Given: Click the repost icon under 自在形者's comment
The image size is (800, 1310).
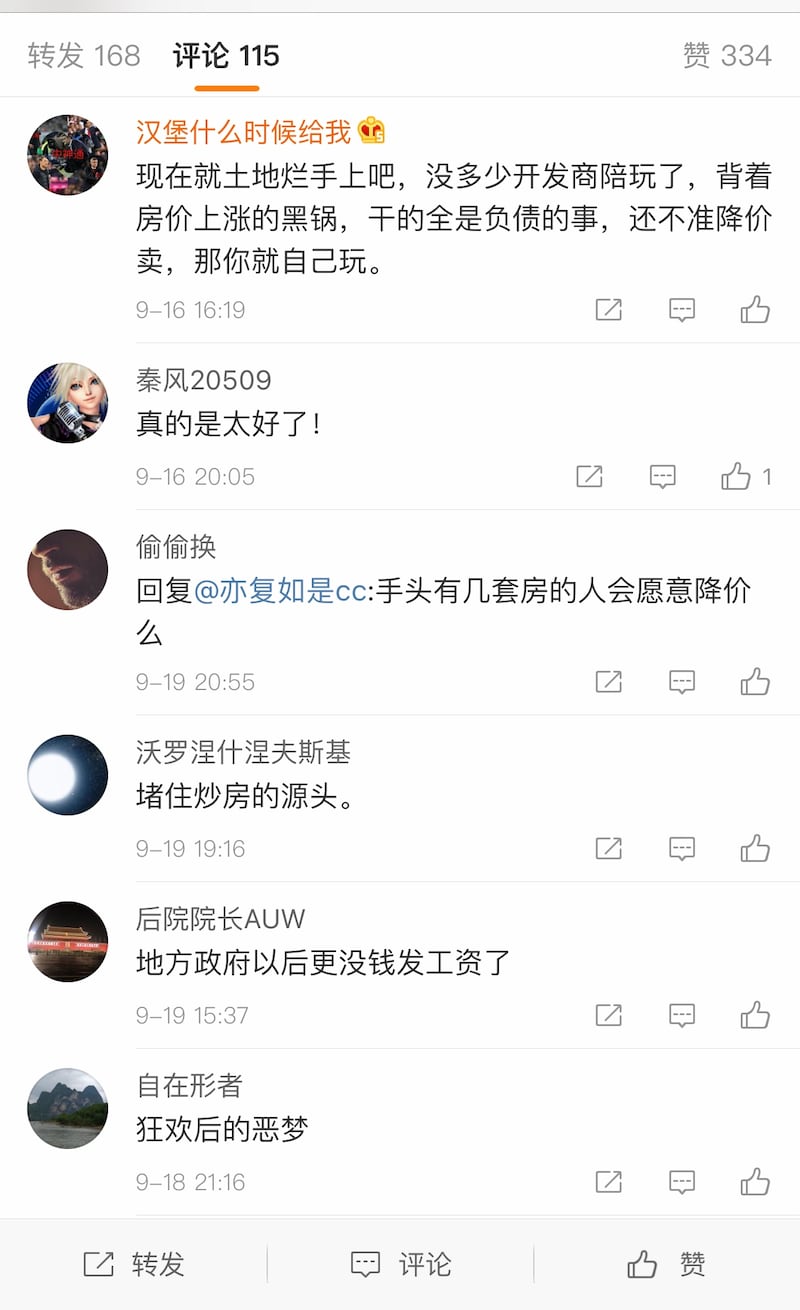Looking at the screenshot, I should tap(607, 1183).
